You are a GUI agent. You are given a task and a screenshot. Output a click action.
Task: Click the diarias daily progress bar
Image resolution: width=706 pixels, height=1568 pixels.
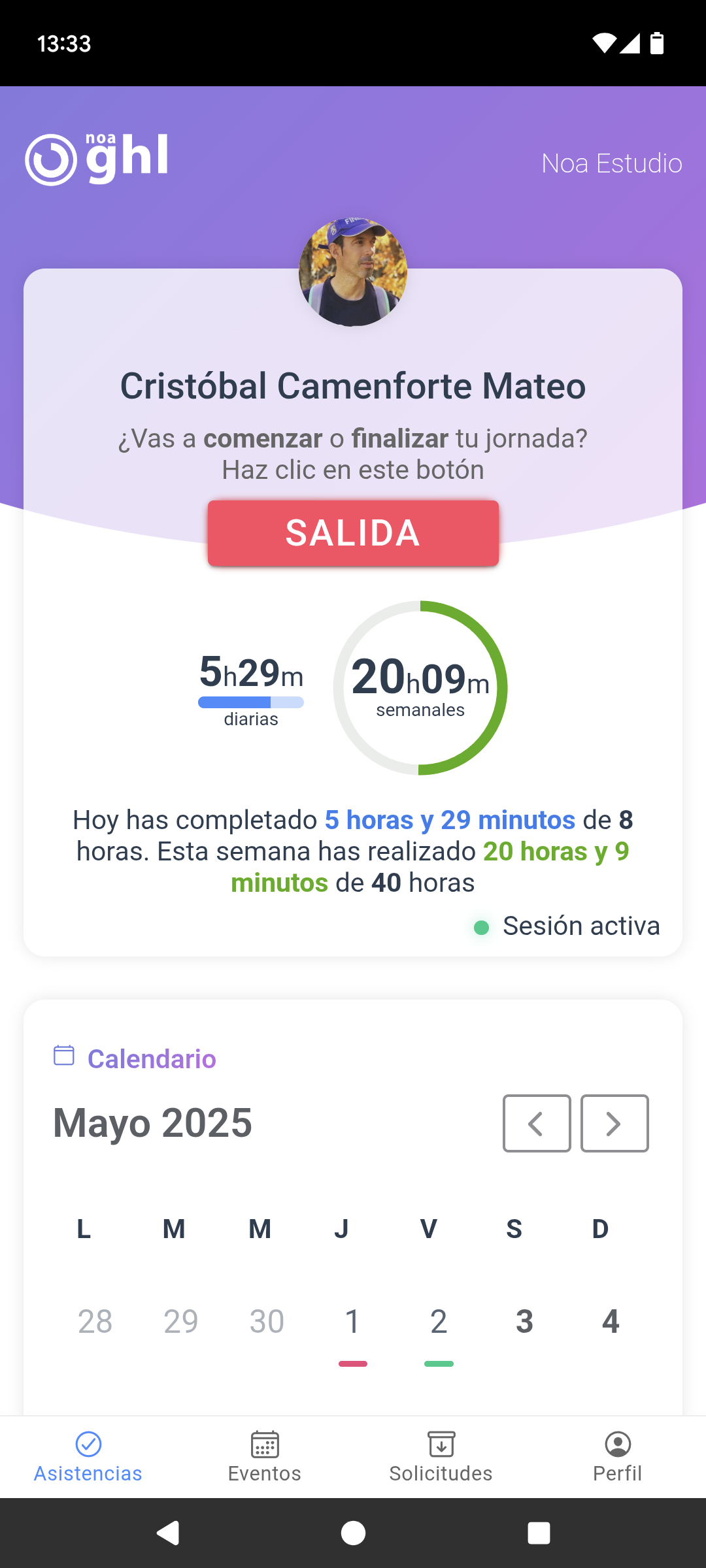pos(250,702)
